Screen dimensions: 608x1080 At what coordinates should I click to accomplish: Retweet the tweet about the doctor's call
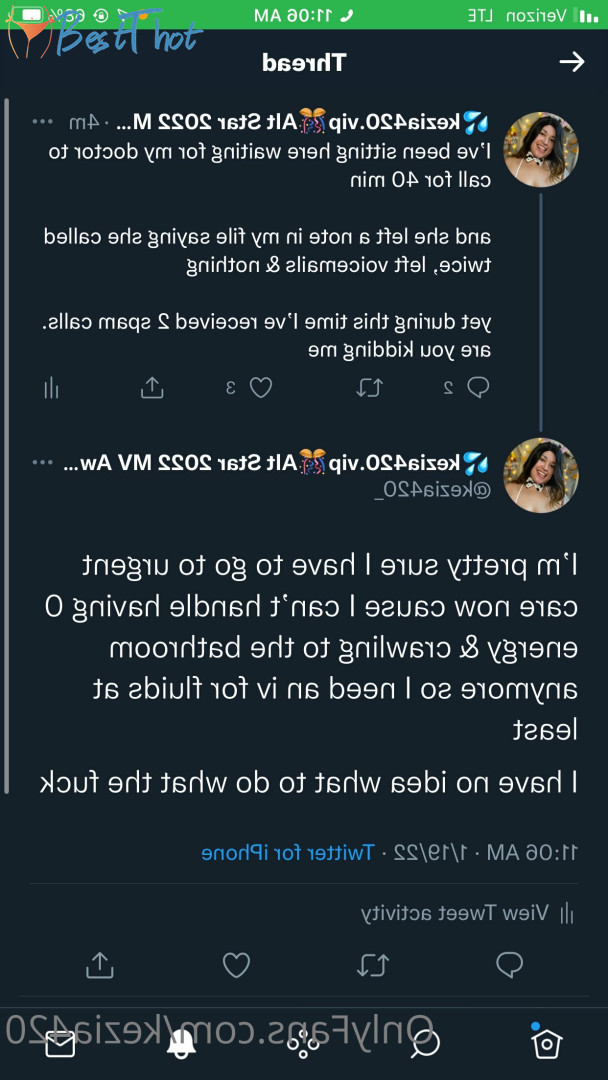370,388
